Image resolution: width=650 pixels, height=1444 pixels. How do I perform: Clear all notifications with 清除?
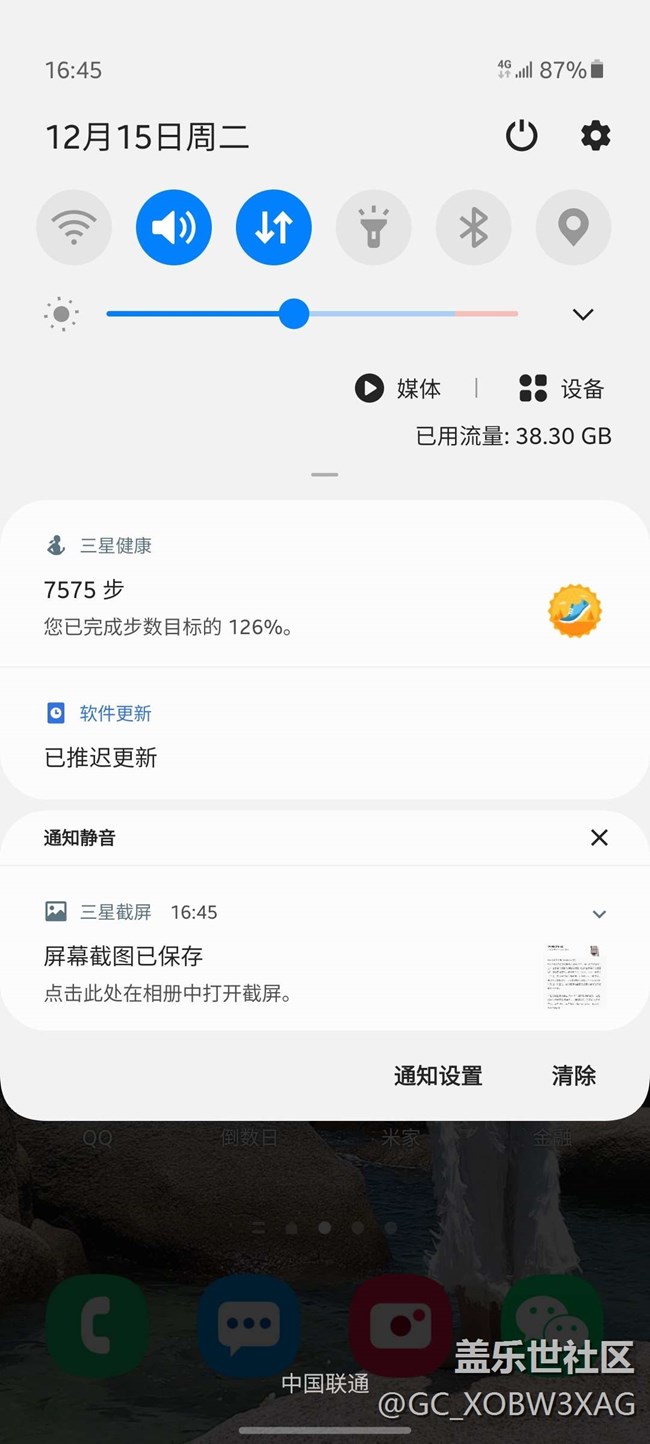pos(573,1076)
